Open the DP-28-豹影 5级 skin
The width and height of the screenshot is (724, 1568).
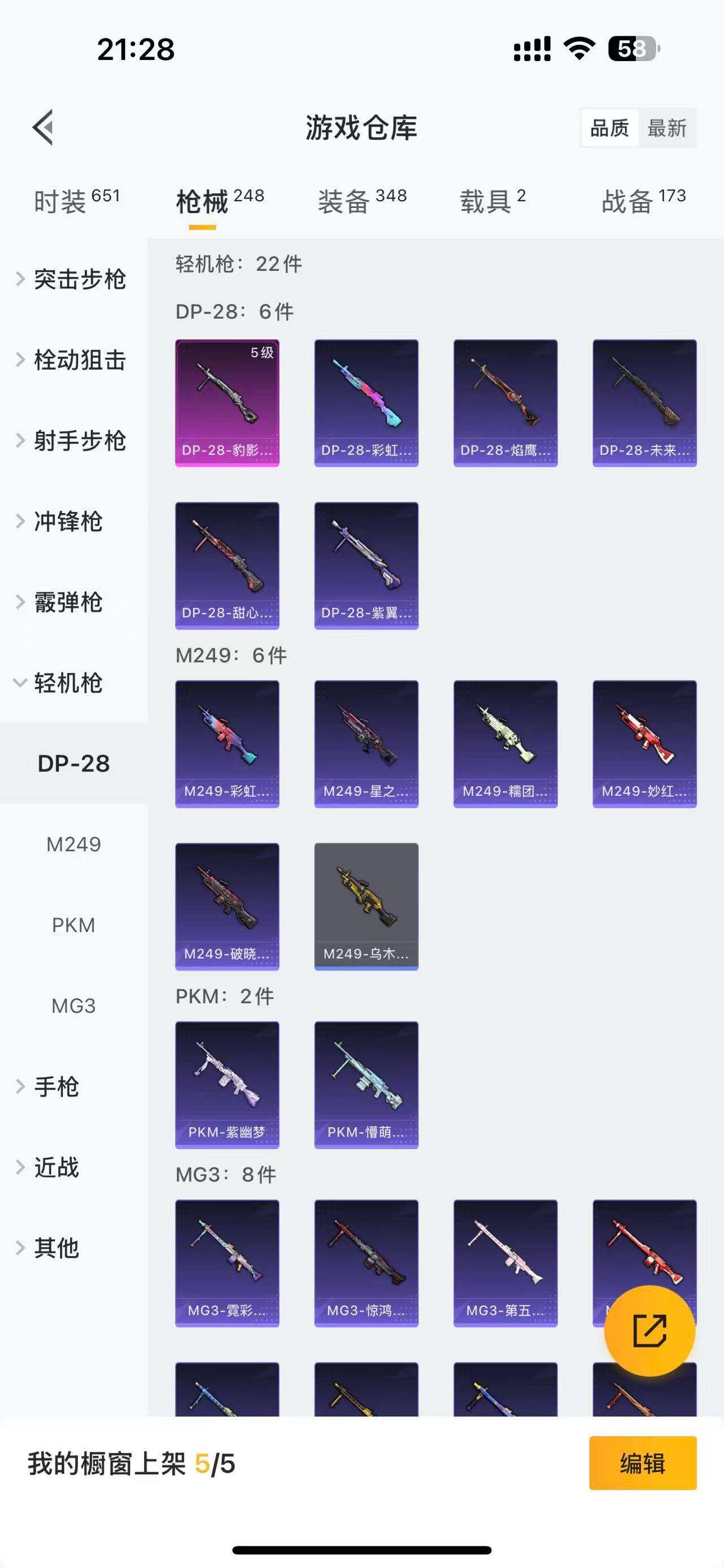227,403
